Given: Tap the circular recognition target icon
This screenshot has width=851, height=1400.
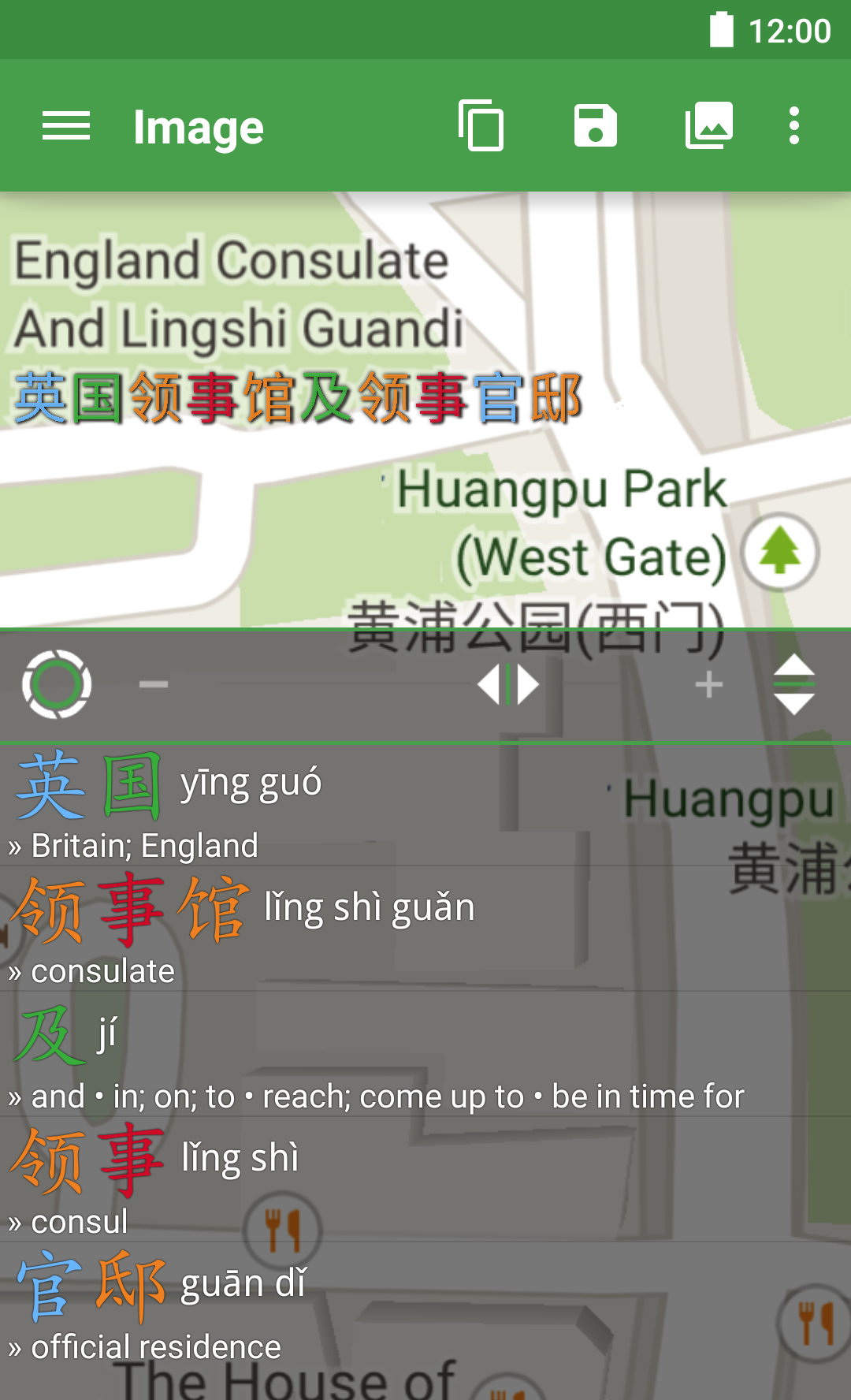Looking at the screenshot, I should click(x=57, y=684).
